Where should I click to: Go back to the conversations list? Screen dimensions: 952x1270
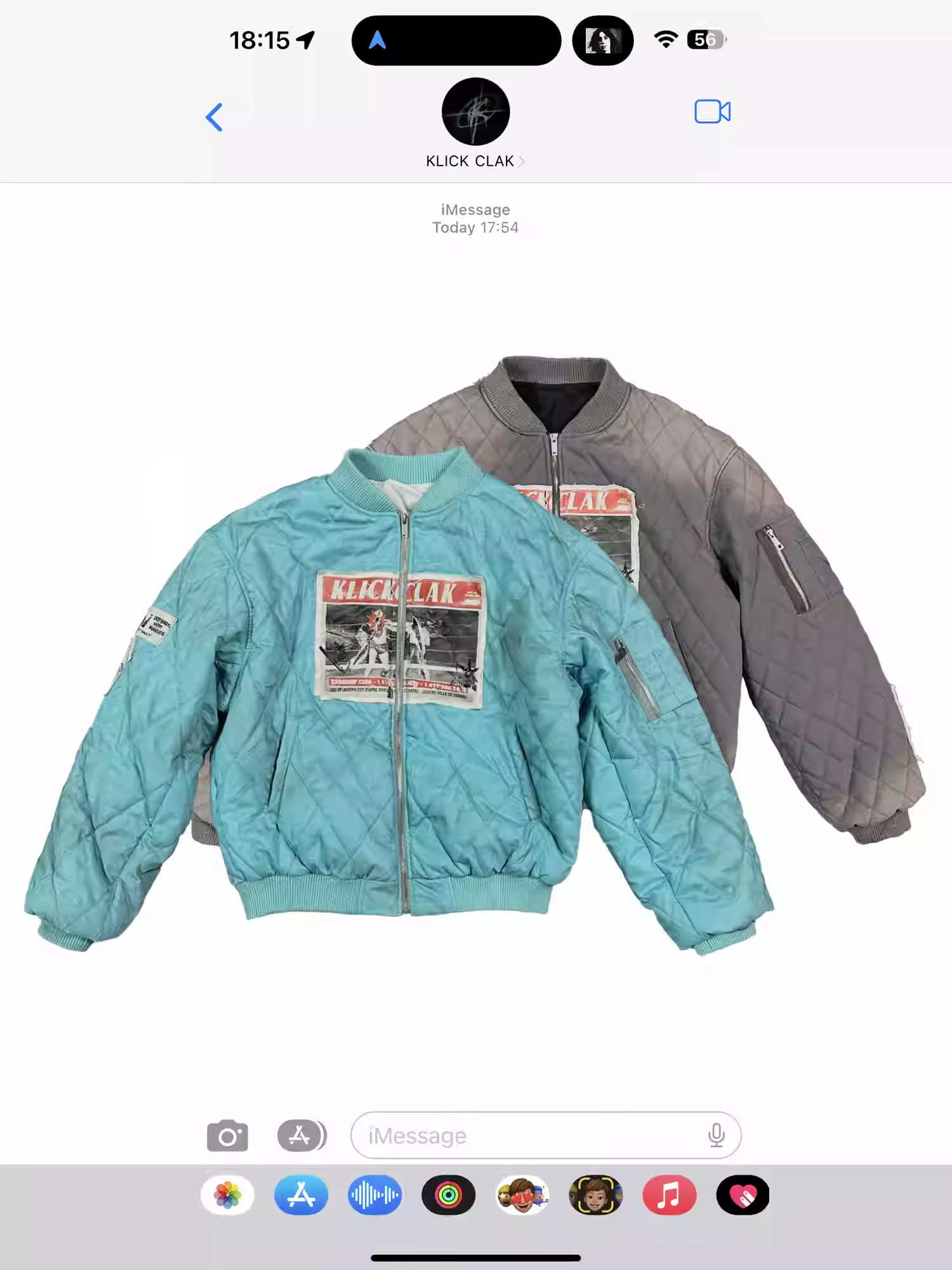point(215,117)
